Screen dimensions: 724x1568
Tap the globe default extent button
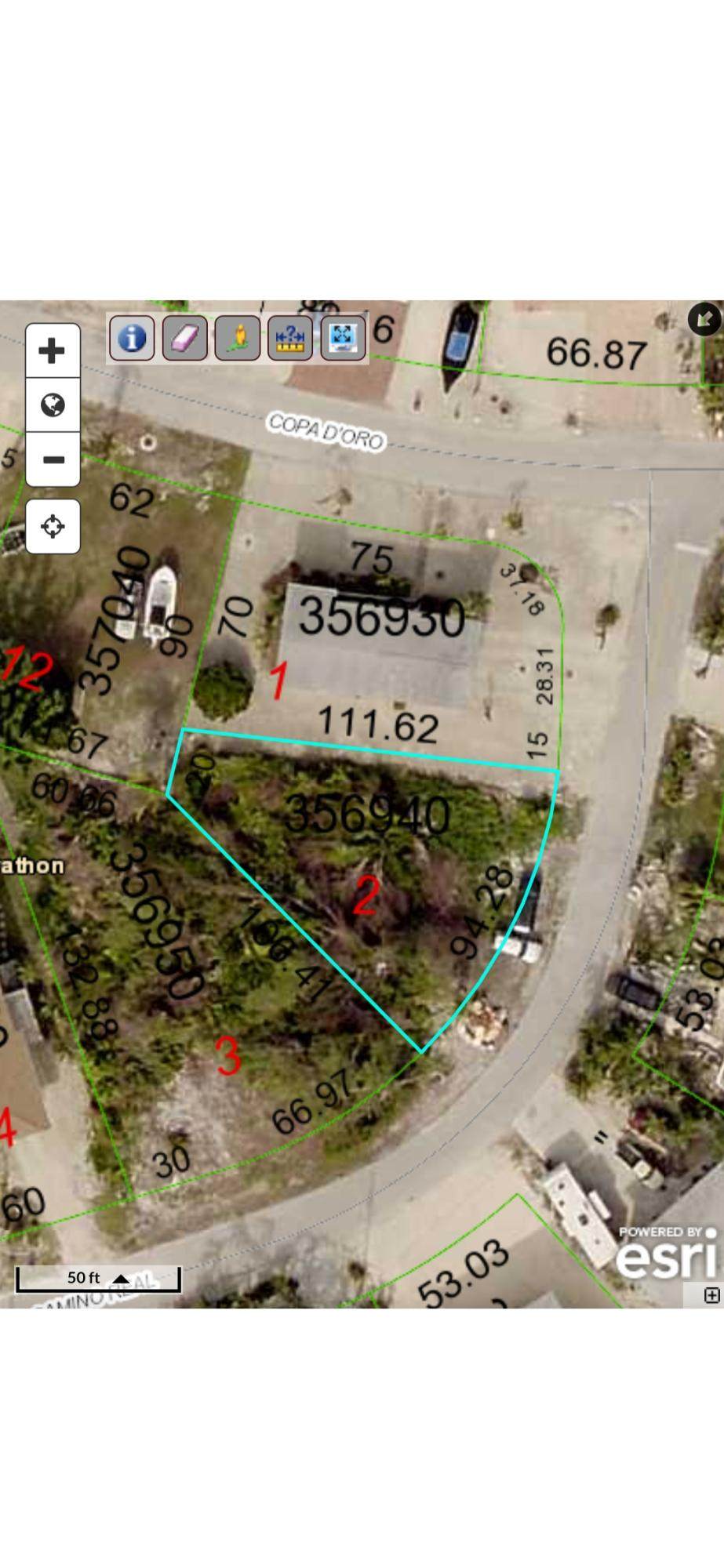53,405
